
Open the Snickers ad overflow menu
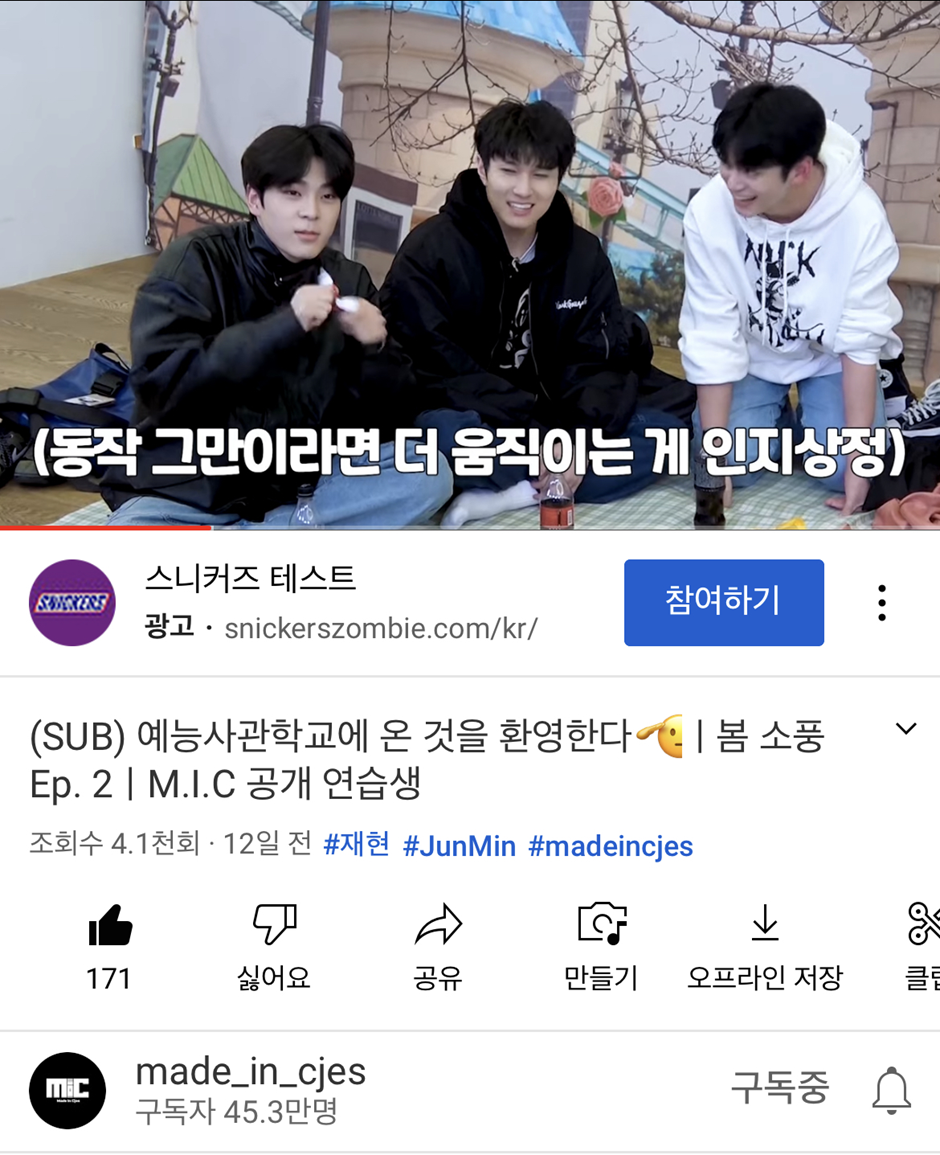(881, 603)
